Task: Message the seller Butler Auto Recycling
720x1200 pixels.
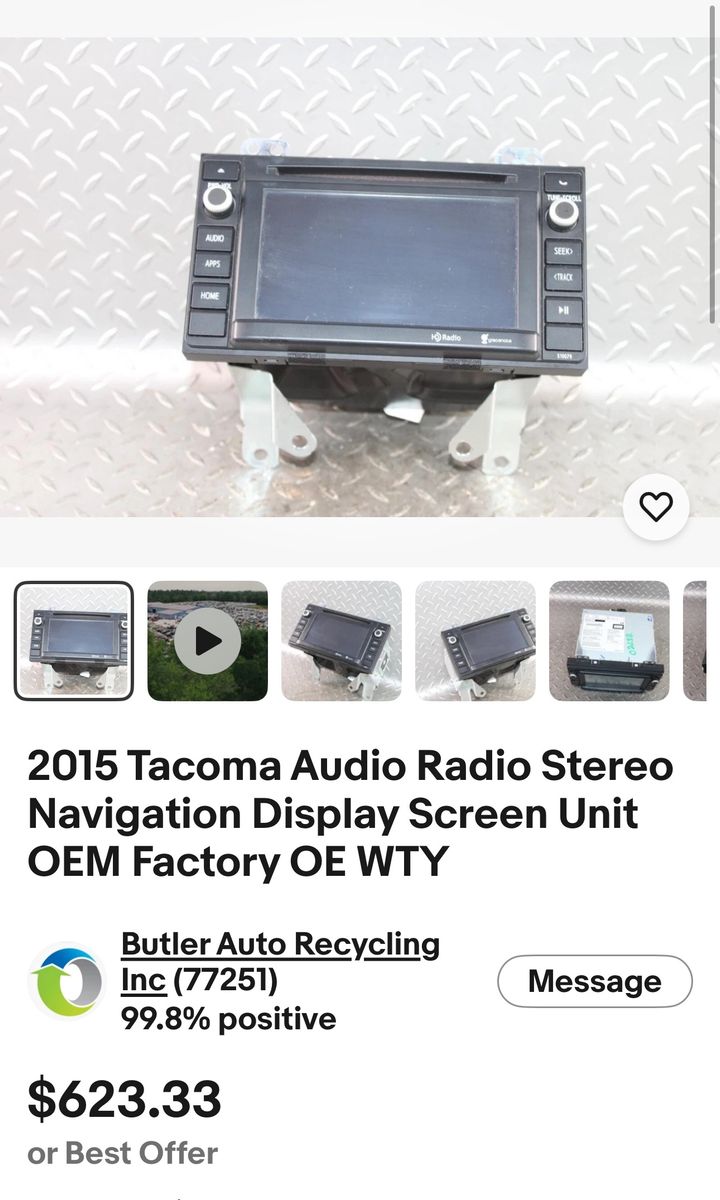Action: (x=594, y=981)
